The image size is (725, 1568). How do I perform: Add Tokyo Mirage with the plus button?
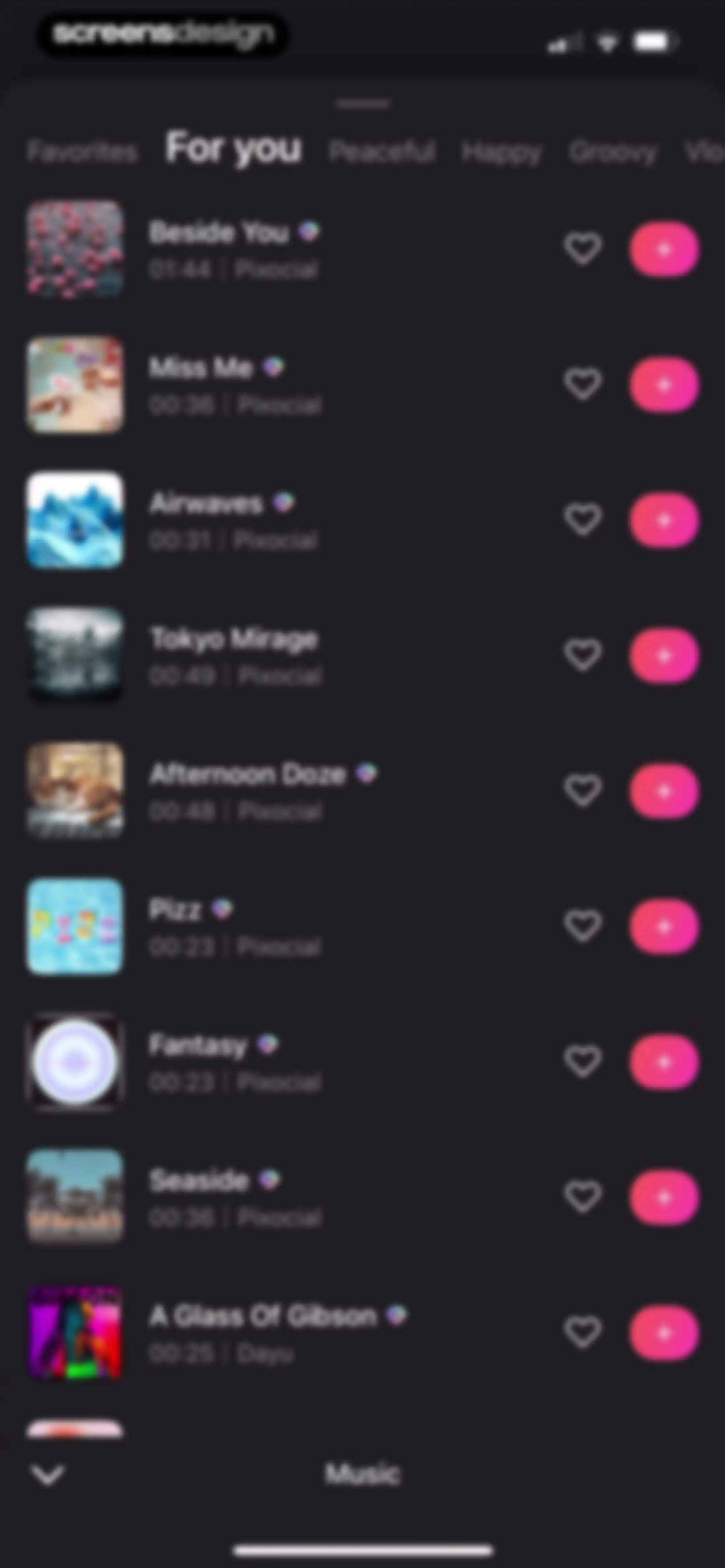pos(664,655)
